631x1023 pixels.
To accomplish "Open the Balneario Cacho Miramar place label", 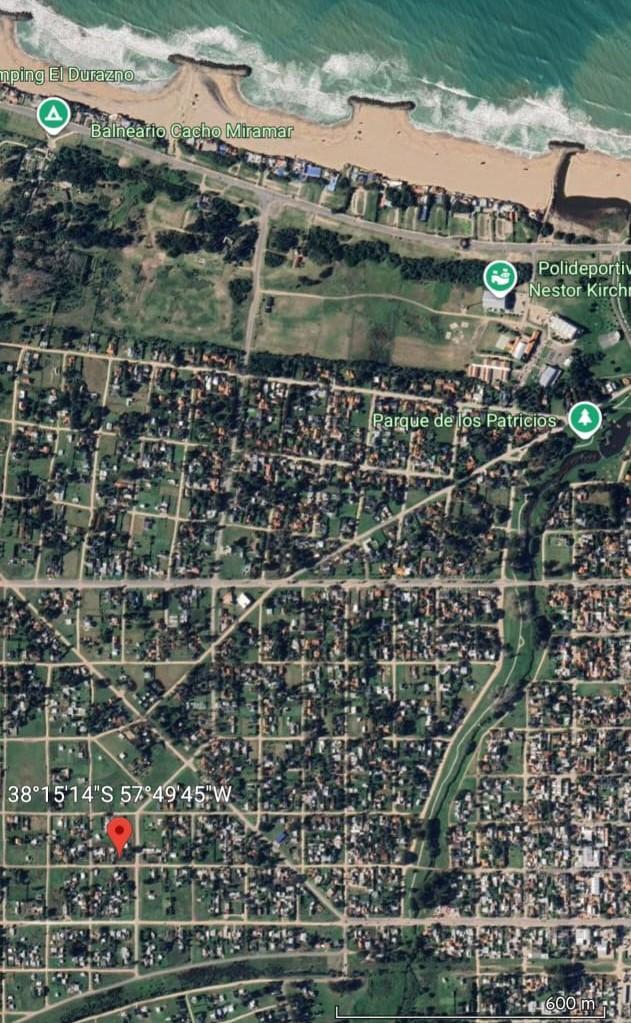I will point(192,131).
